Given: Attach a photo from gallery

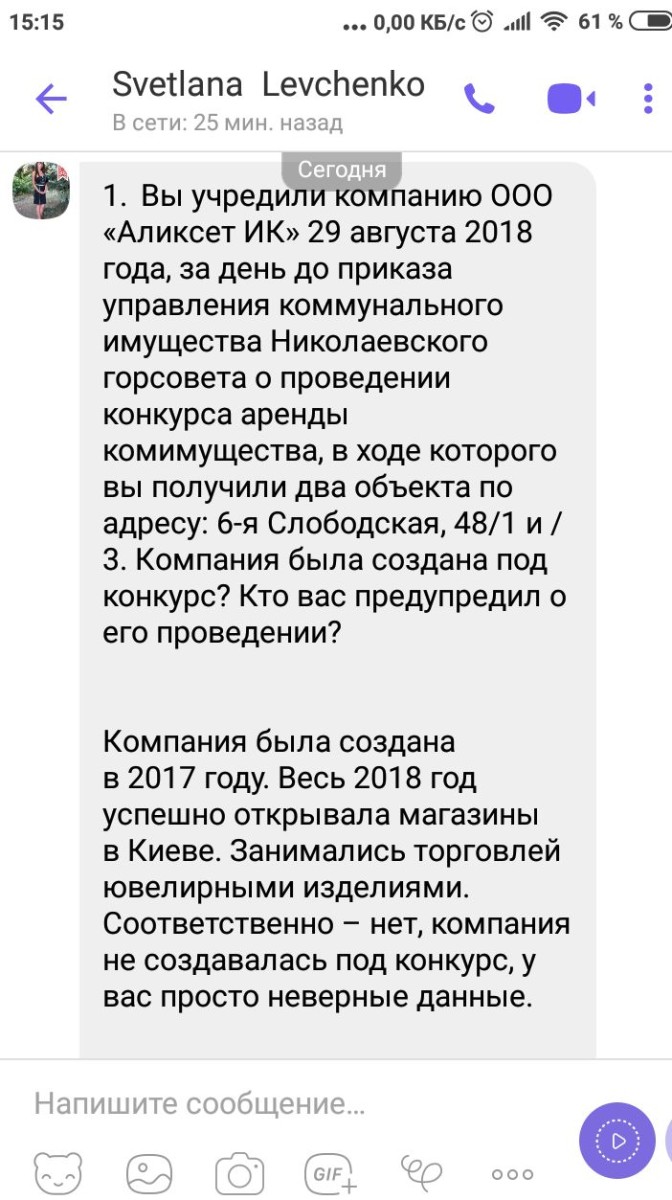Looking at the screenshot, I should tap(150, 1171).
